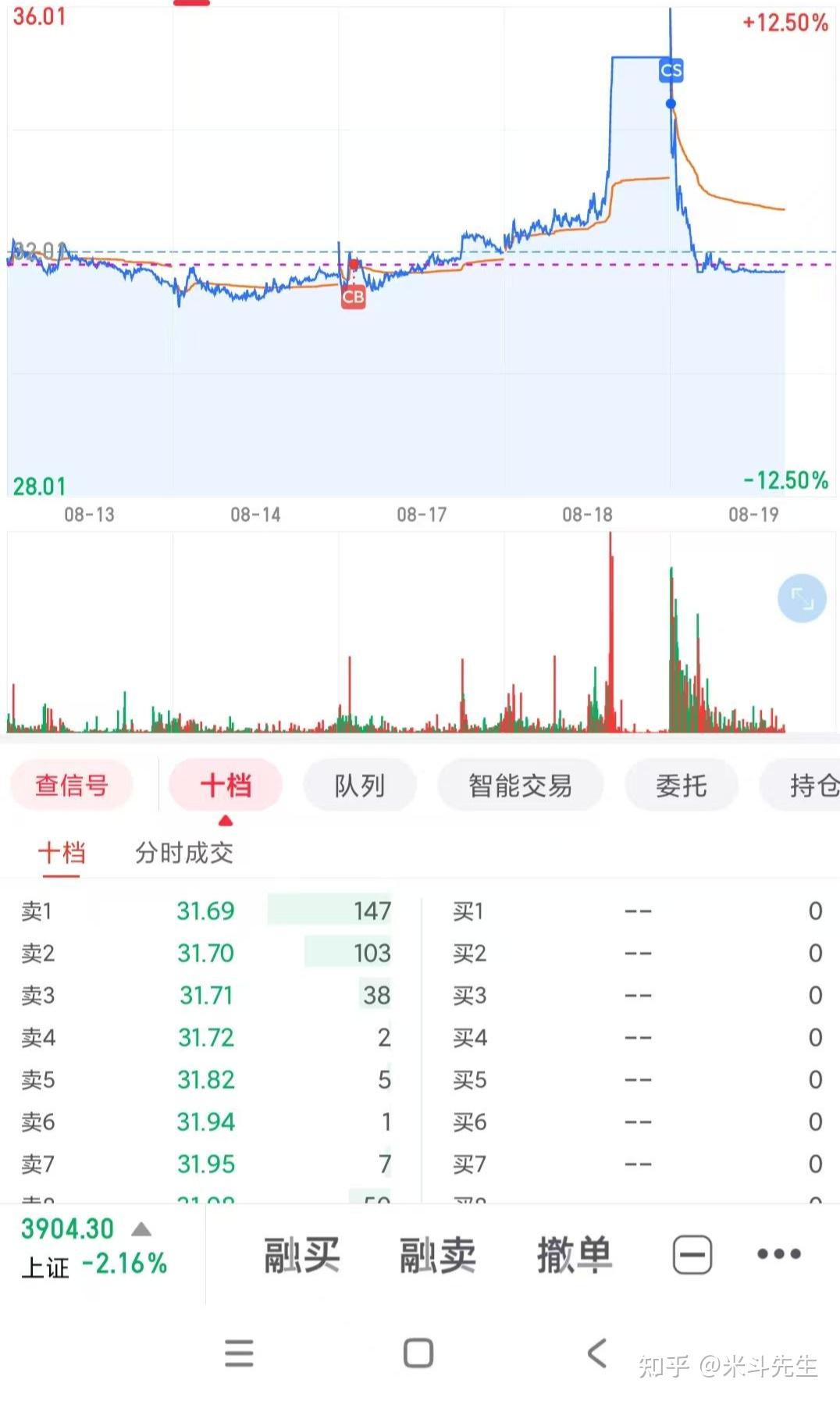Expand the chart to fullscreen
The image size is (840, 1401).
[802, 599]
